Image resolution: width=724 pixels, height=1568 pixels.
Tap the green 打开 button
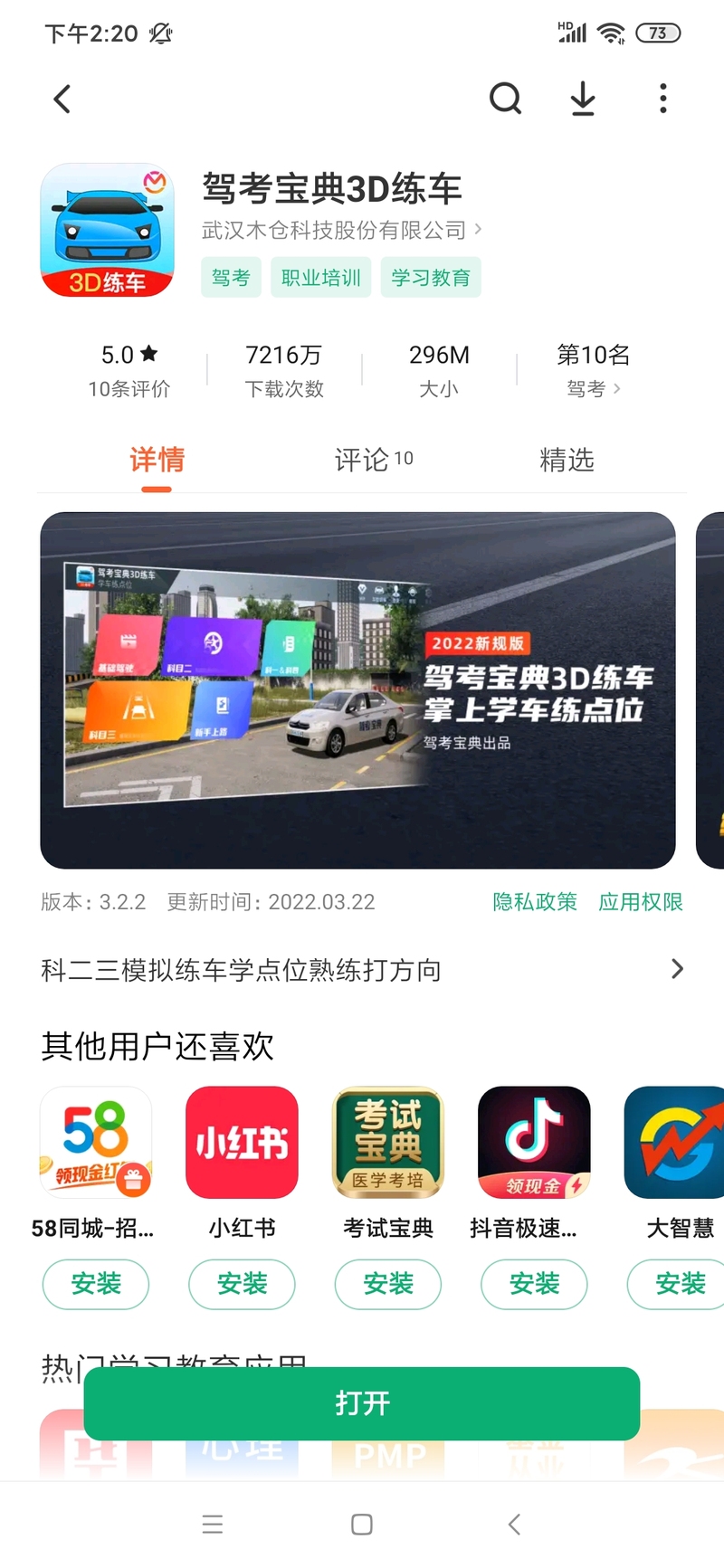click(x=362, y=1403)
